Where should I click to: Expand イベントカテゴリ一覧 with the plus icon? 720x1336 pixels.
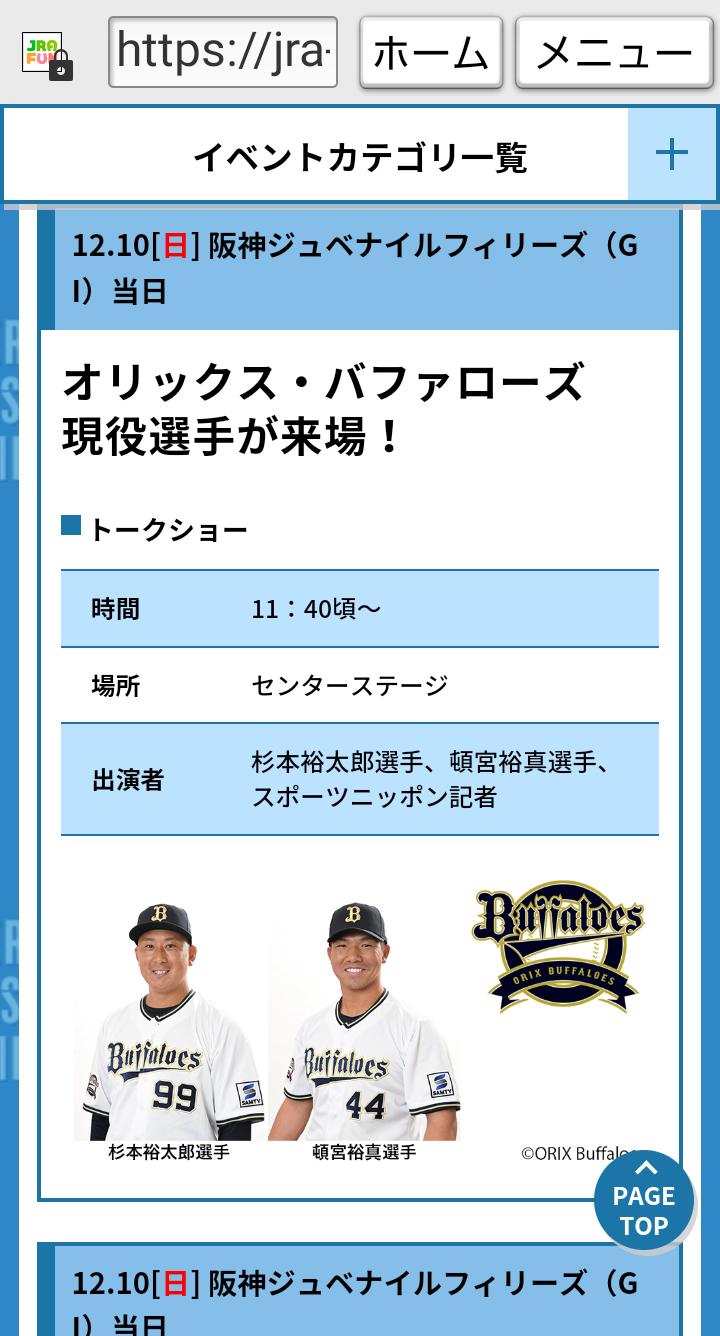point(671,155)
